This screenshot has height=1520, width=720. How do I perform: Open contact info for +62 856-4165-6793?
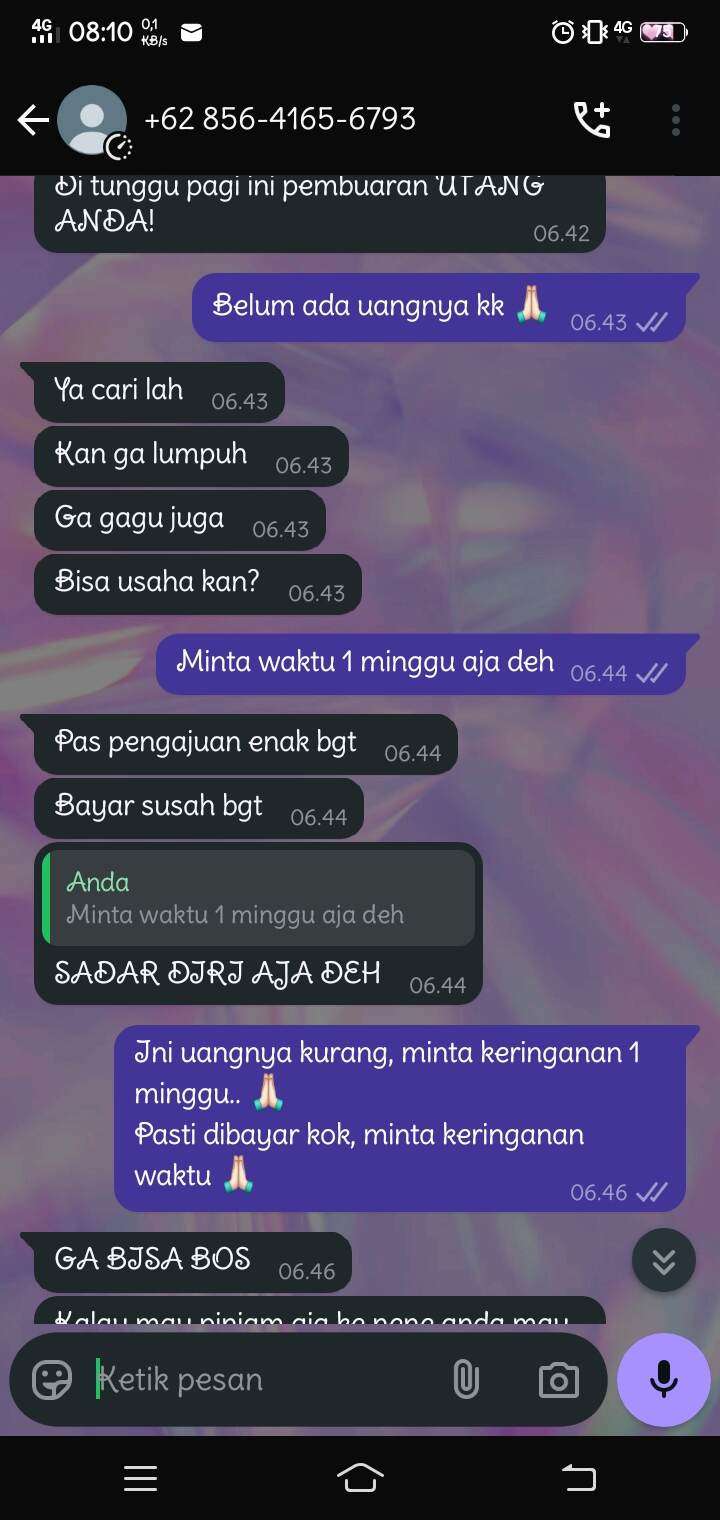point(280,119)
